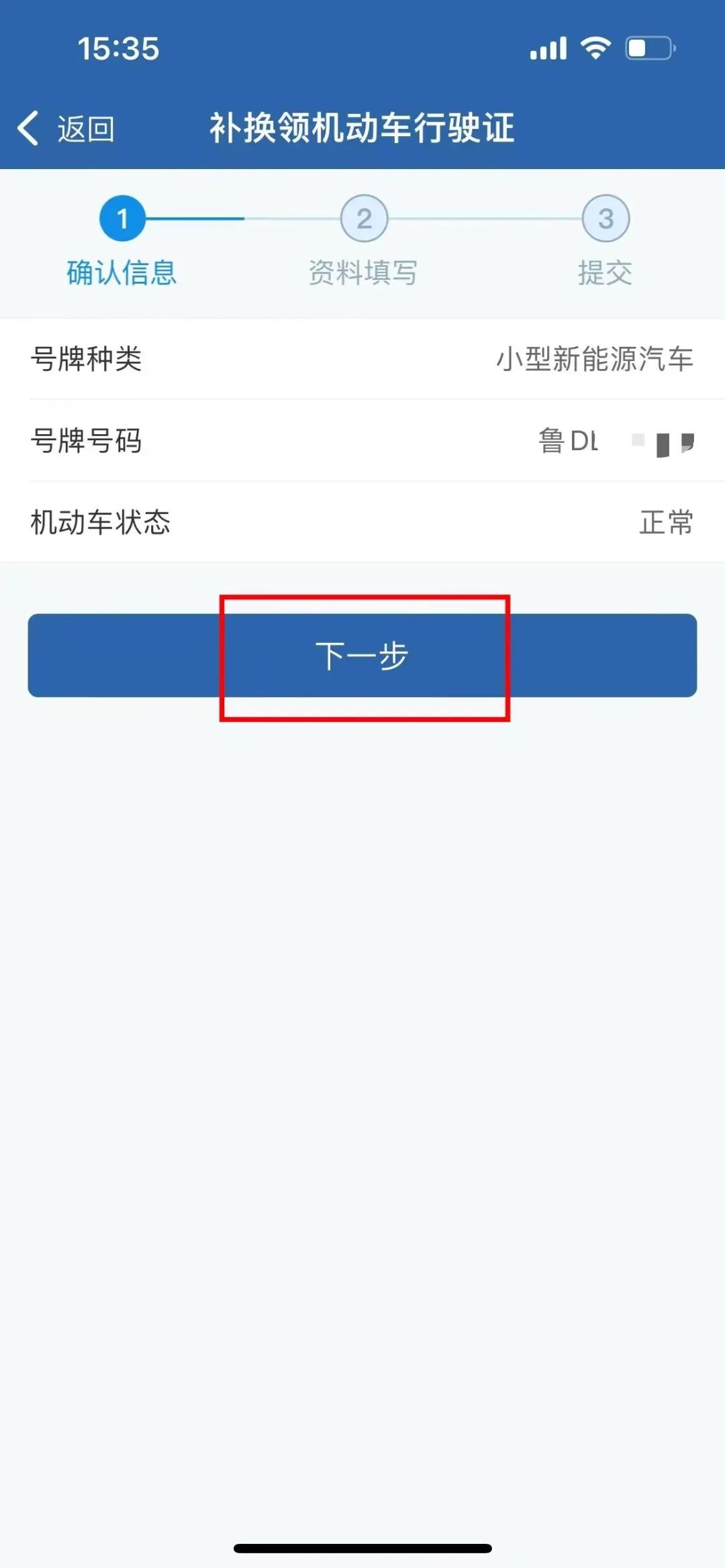Tap the back chevron icon in navigation bar
725x1568 pixels.
point(28,129)
